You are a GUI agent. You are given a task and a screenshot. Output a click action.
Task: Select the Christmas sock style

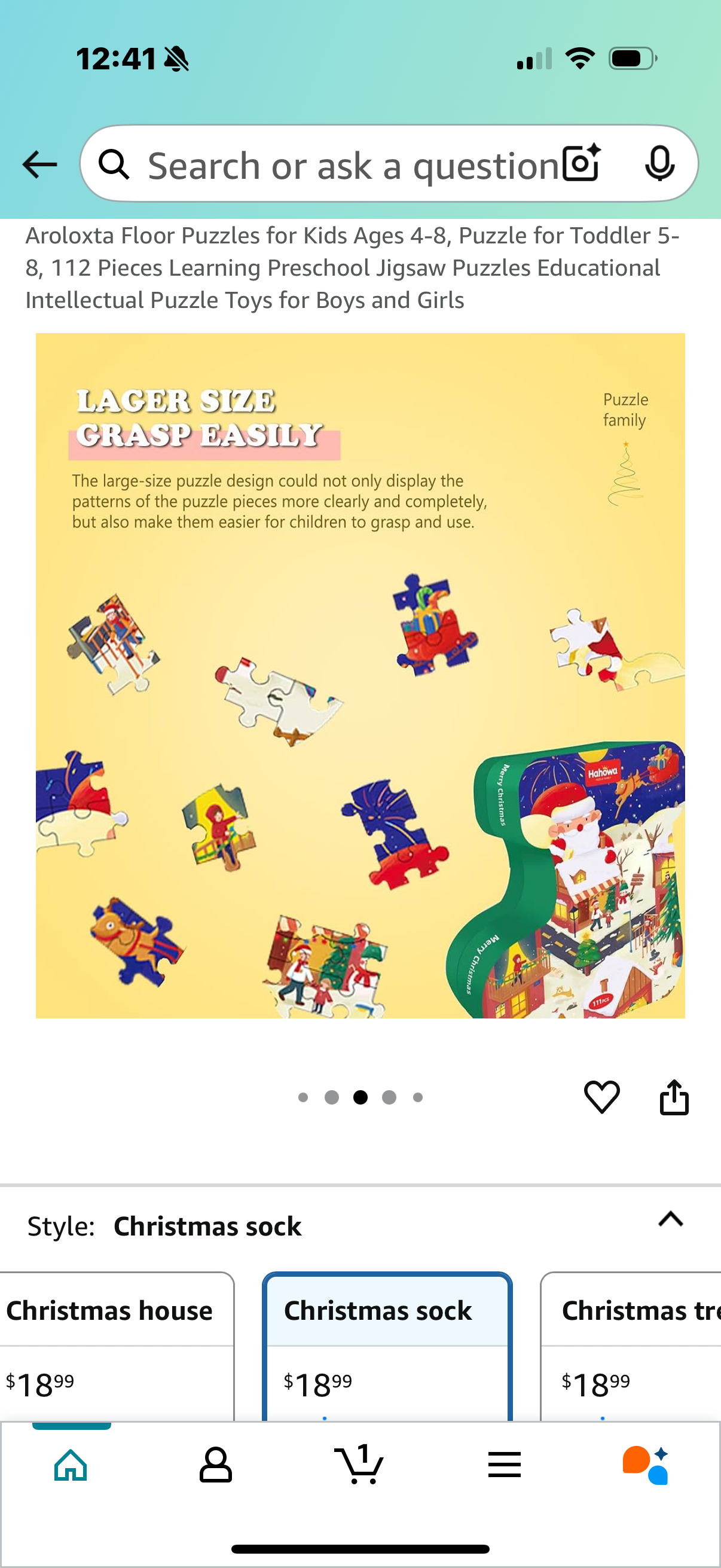click(387, 1345)
